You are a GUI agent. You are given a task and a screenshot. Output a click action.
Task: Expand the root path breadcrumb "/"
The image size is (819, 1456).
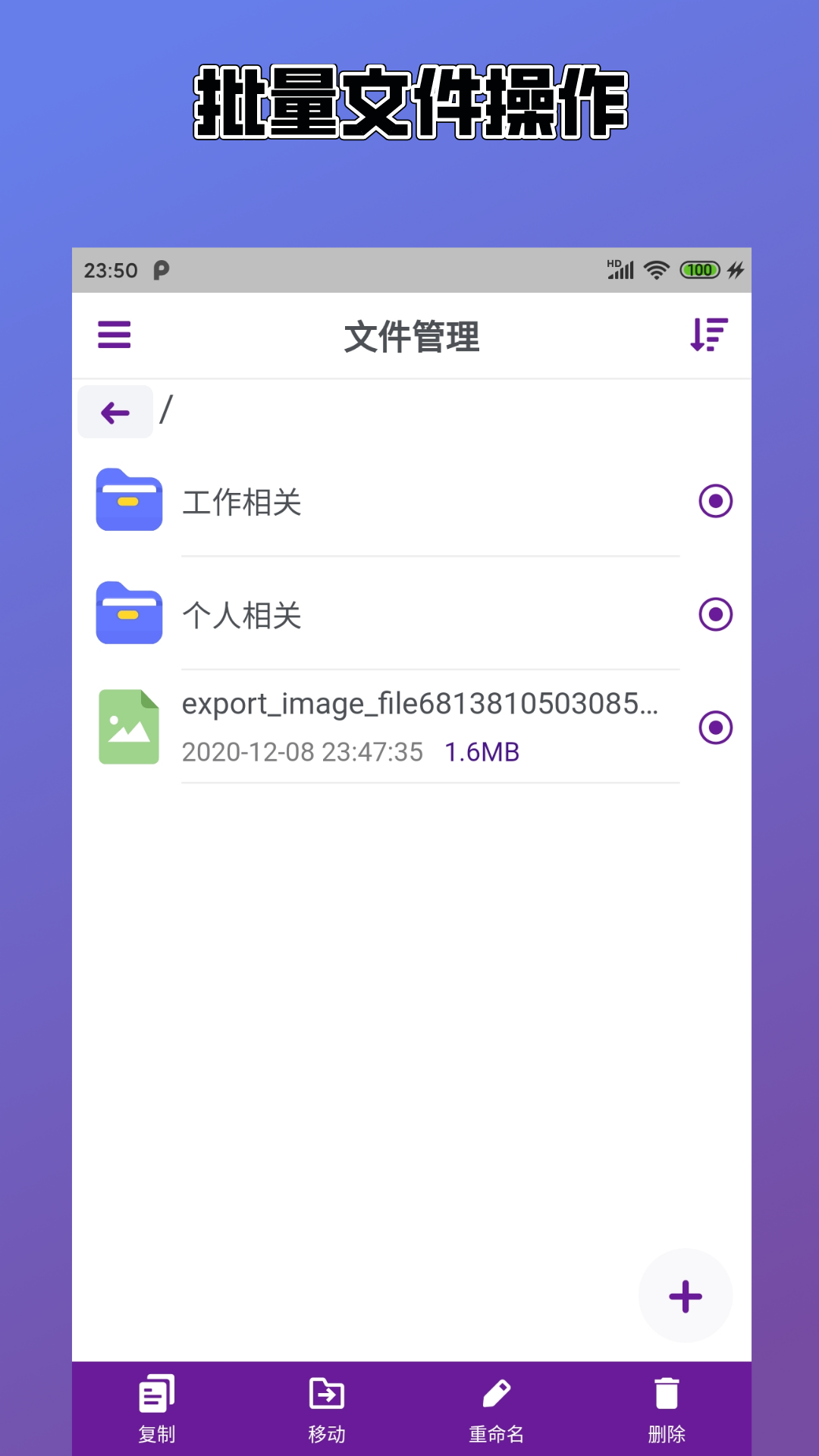pos(167,409)
